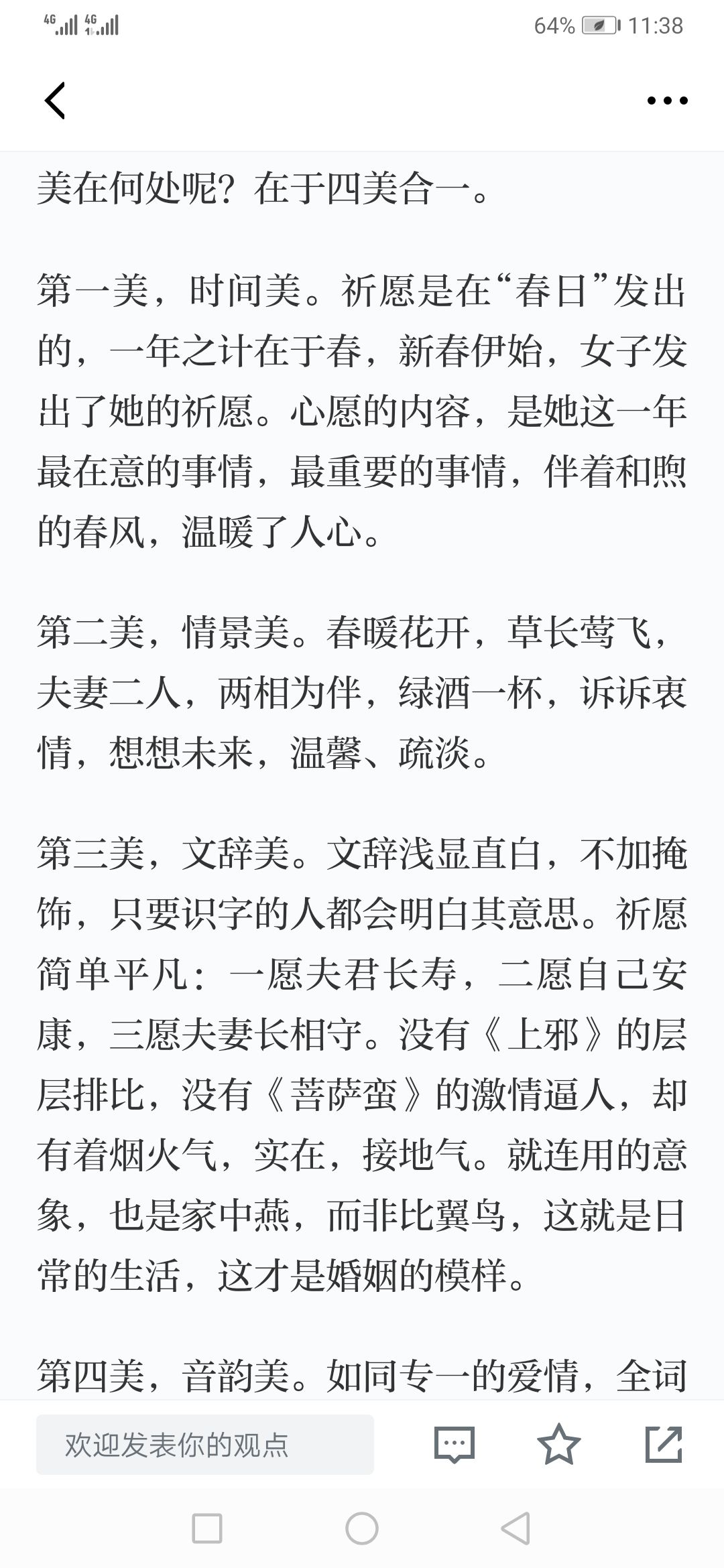
Task: Open the three-dot overflow menu
Action: point(667,101)
